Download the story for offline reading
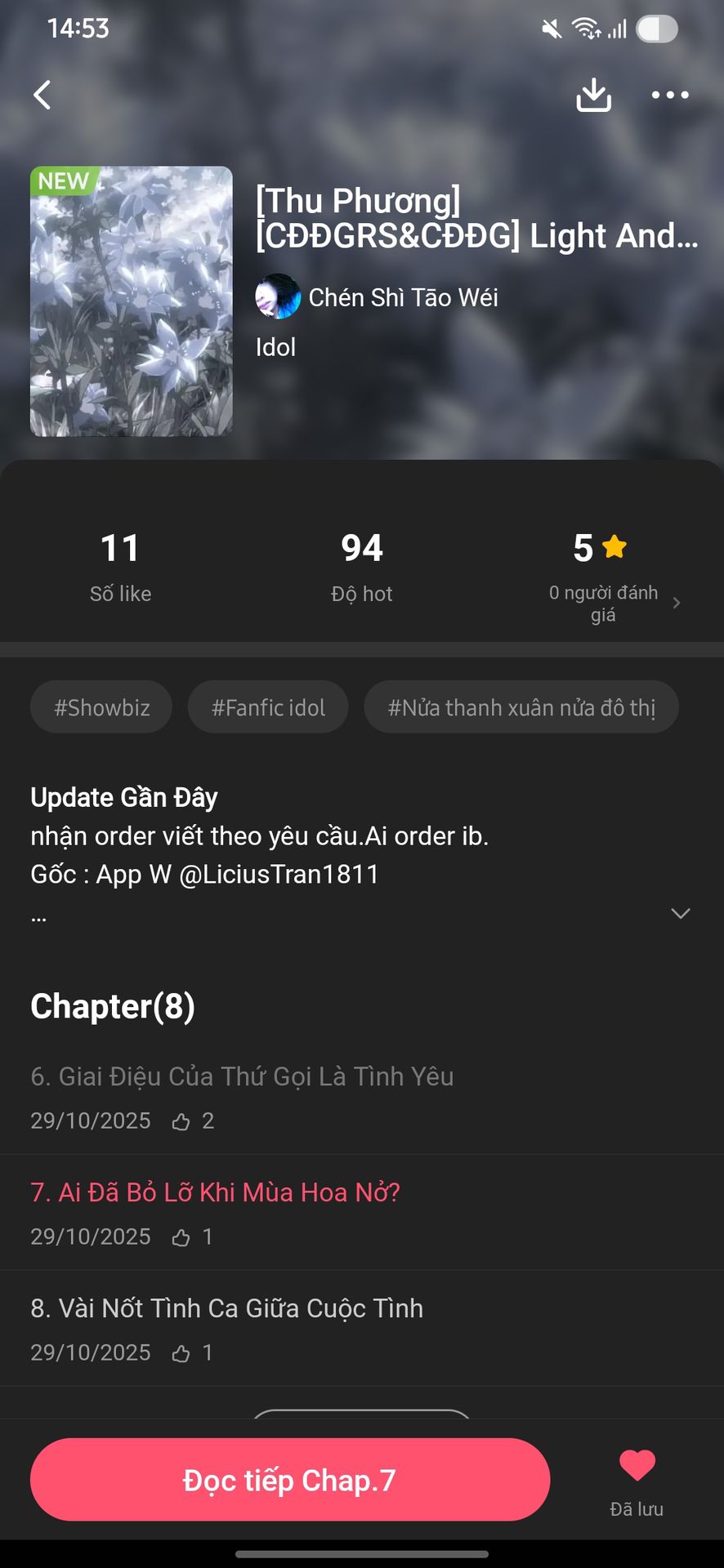Screen dimensions: 724x1568 (593, 95)
